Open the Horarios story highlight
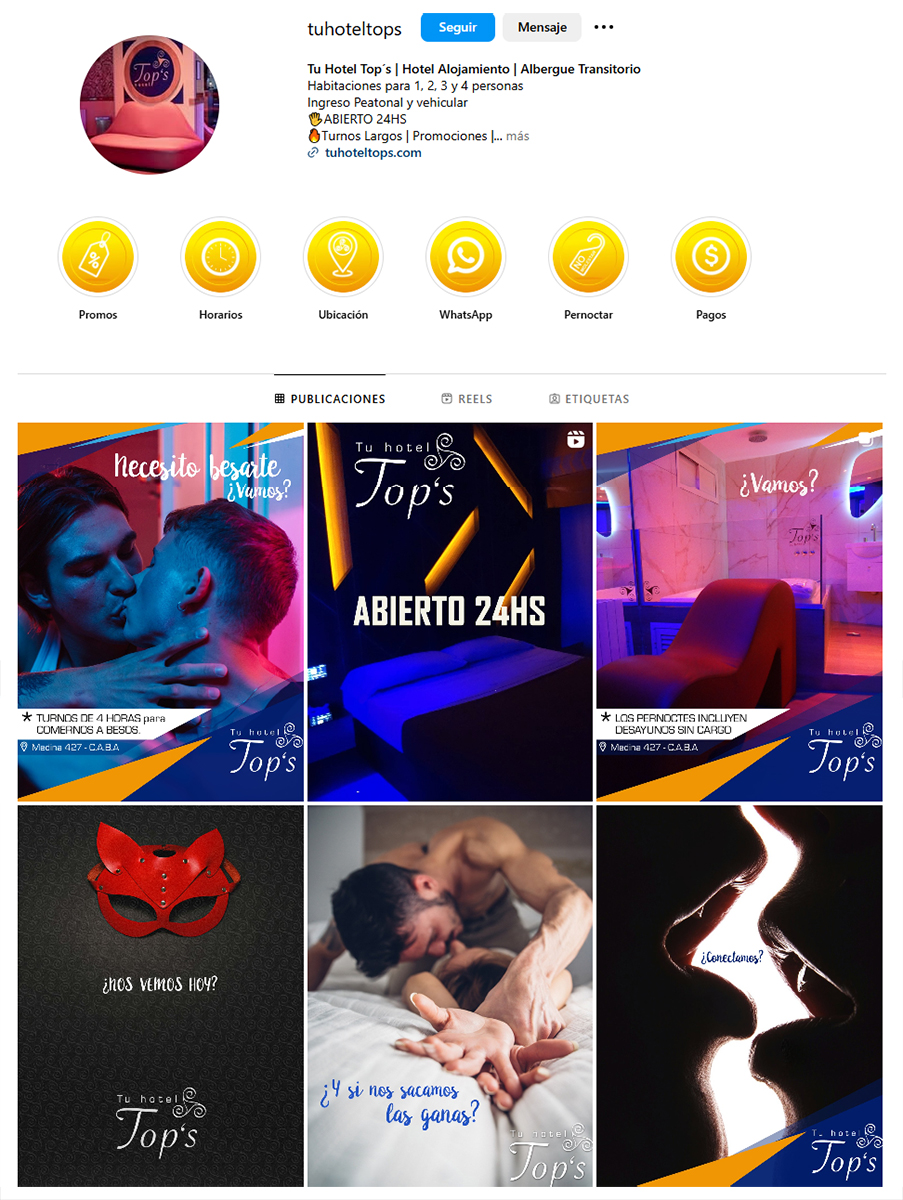Screen dimensions: 903x1200 (221, 258)
